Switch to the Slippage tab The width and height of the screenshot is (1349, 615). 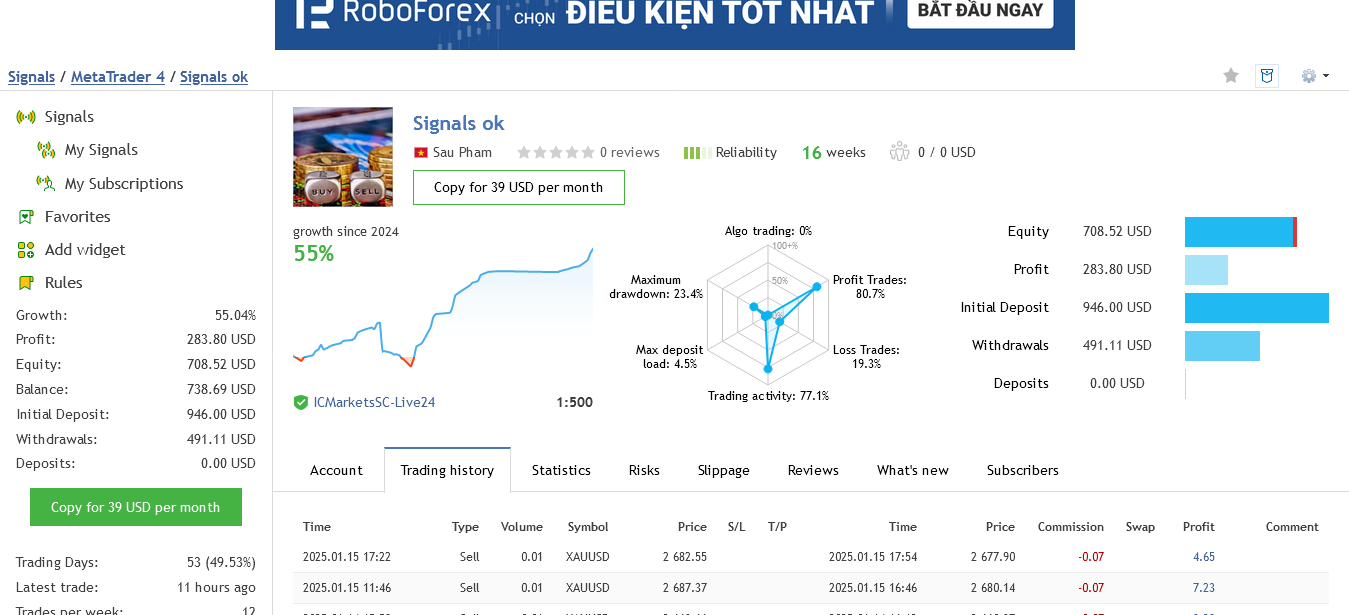(723, 470)
